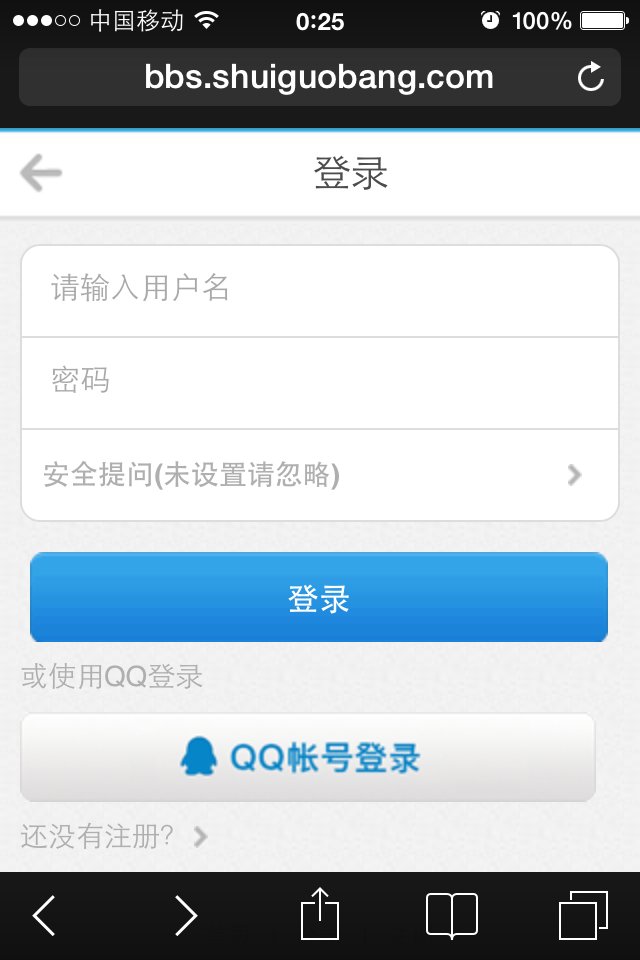Go back using the browser's back button
640x960 pixels.
coord(44,915)
